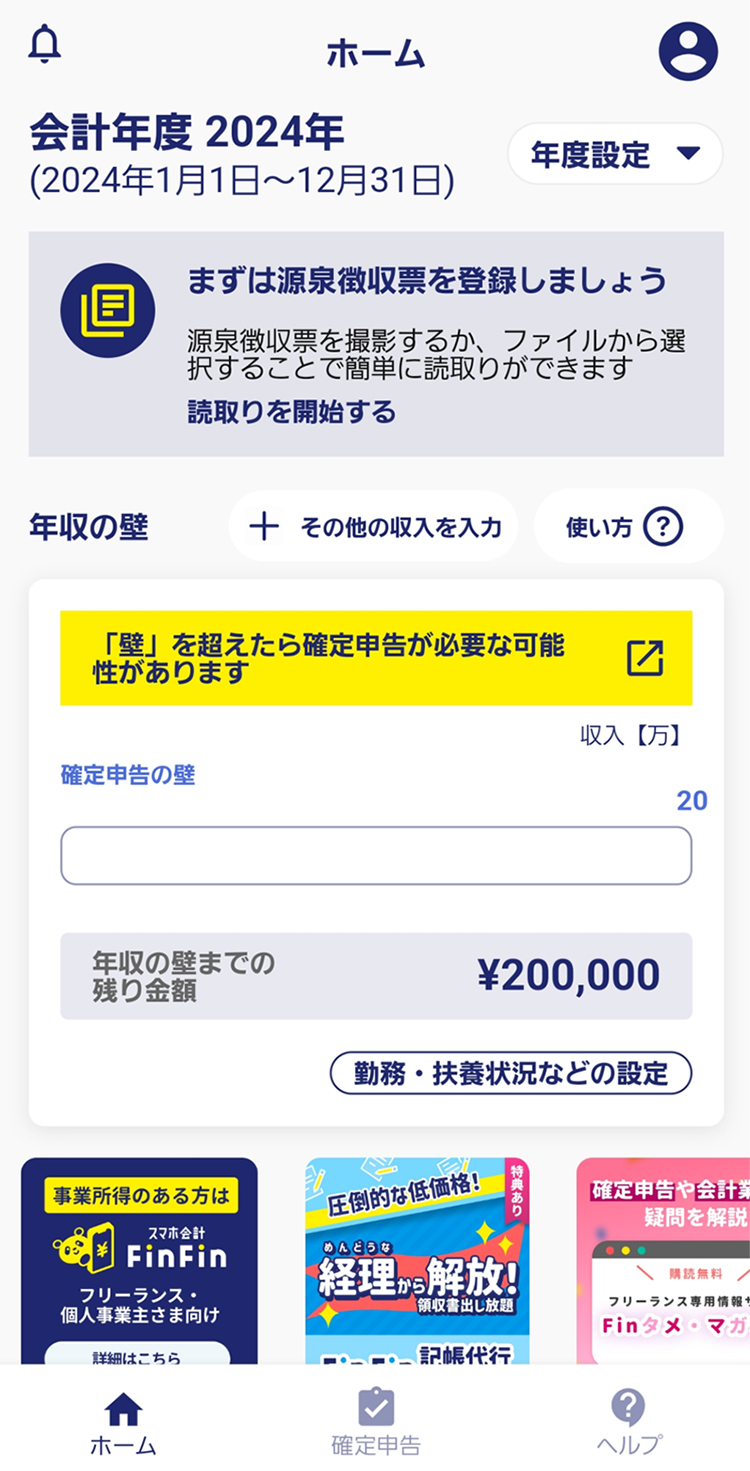Open the profile account icon
This screenshot has height=1471, width=750.
pos(688,51)
